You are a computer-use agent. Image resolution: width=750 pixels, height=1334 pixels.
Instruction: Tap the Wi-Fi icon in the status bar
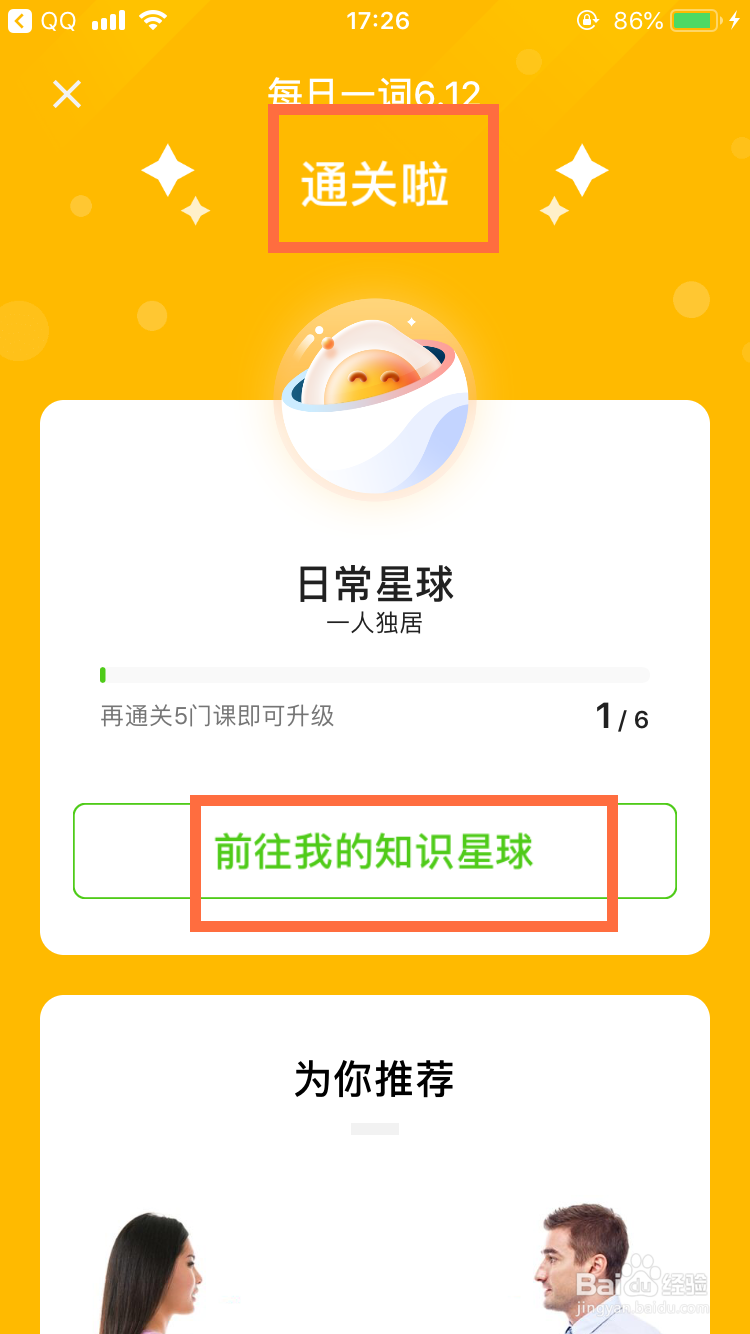click(x=152, y=19)
